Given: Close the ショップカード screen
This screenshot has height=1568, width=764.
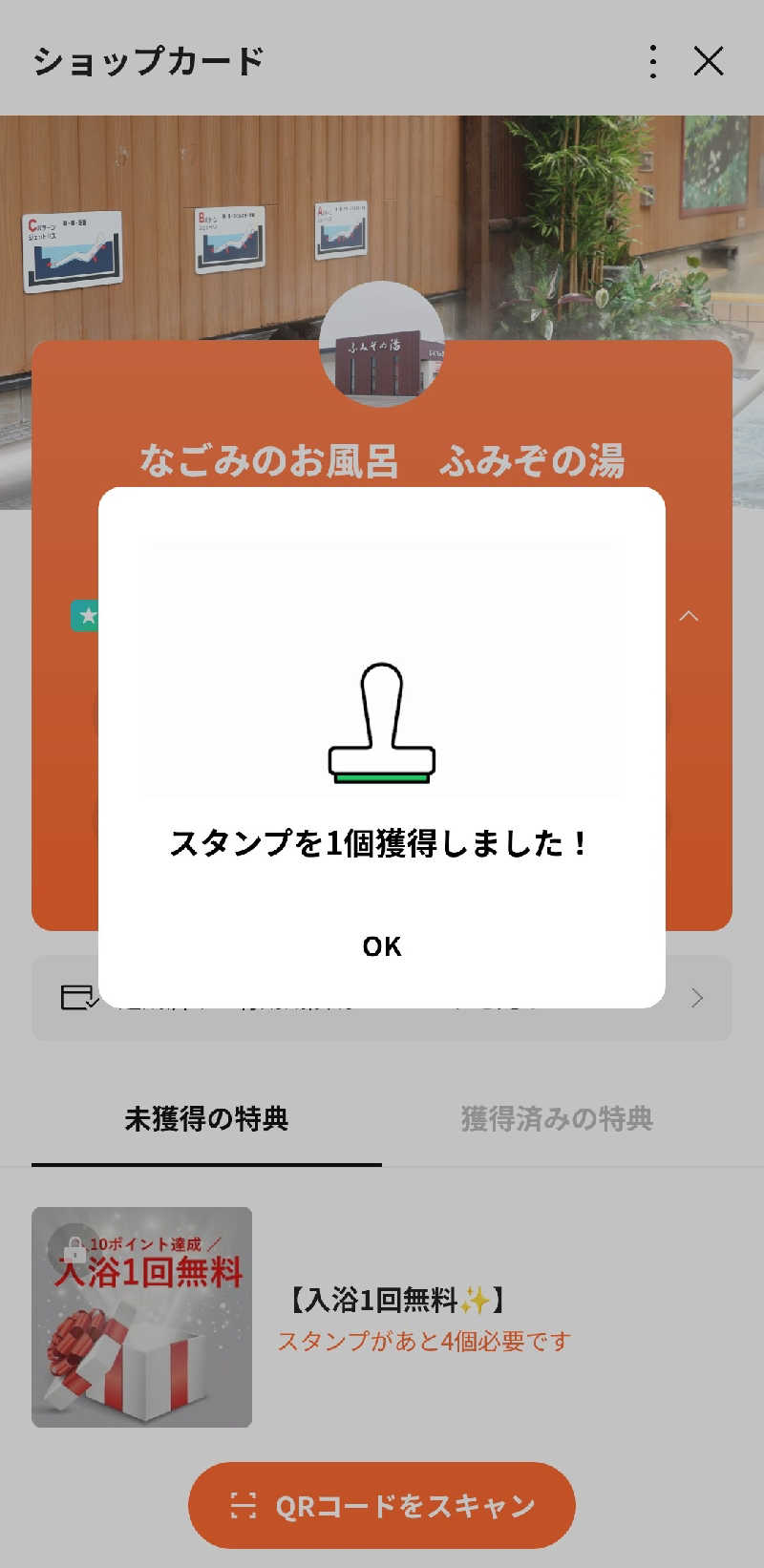Looking at the screenshot, I should point(710,60).
